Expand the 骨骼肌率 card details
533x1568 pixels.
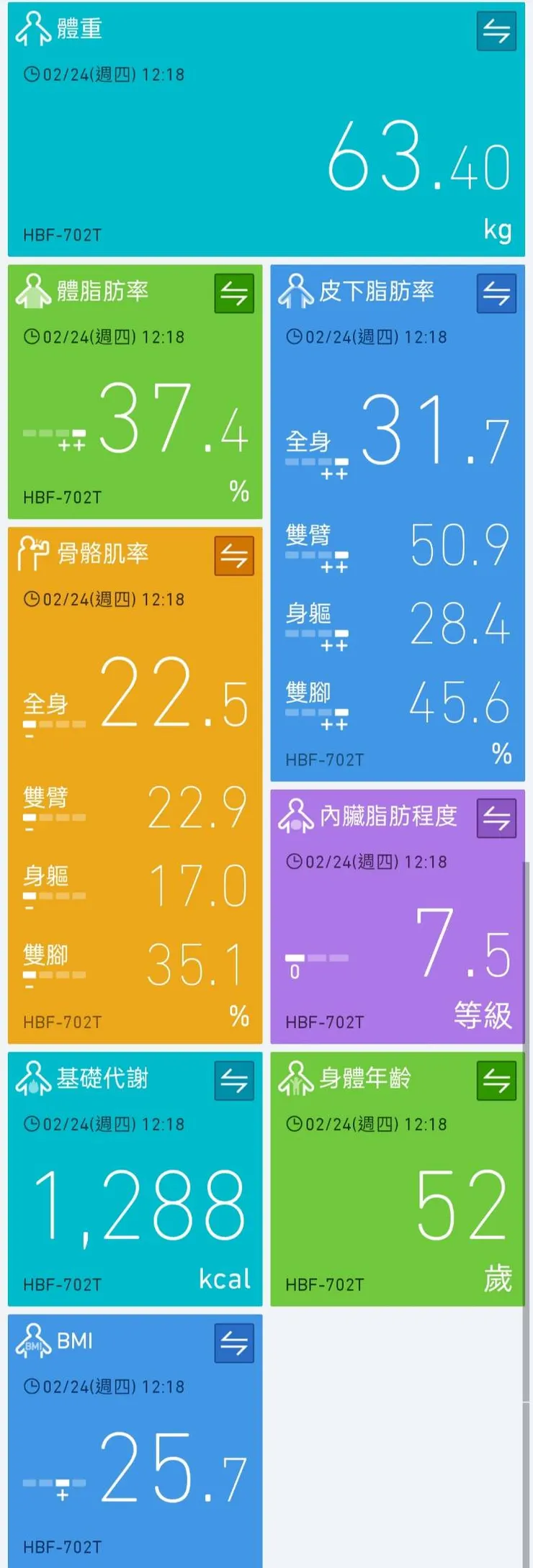[236, 555]
